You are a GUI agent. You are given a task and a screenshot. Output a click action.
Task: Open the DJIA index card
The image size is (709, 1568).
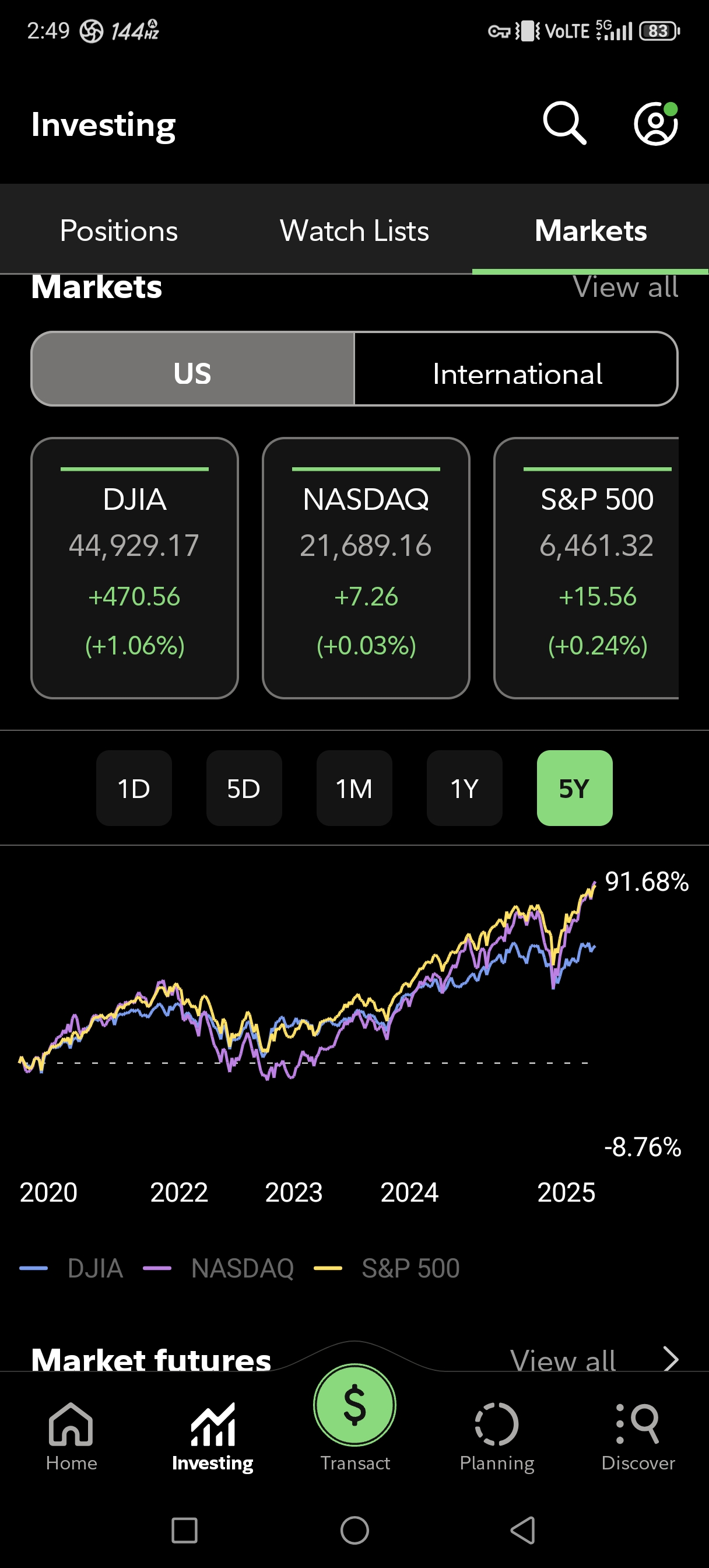(135, 568)
